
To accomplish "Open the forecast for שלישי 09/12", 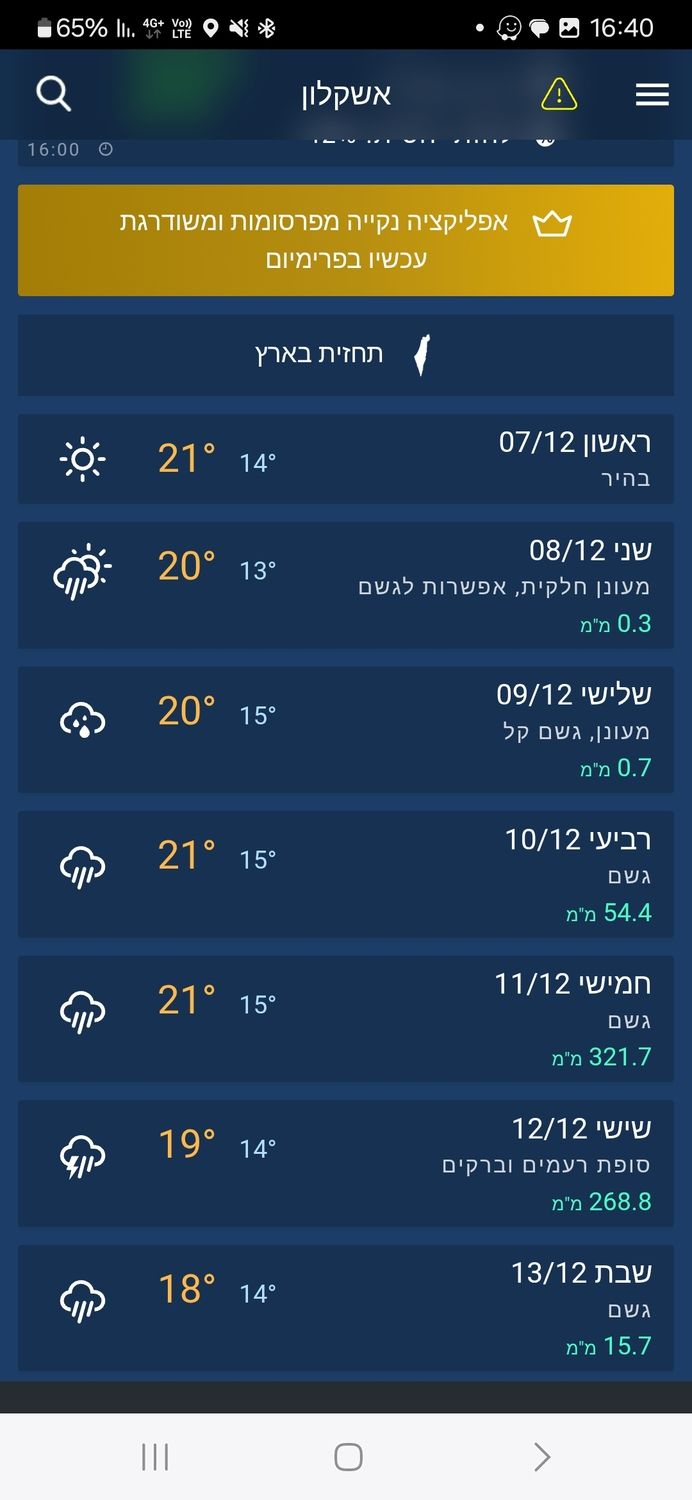I will click(x=346, y=730).
